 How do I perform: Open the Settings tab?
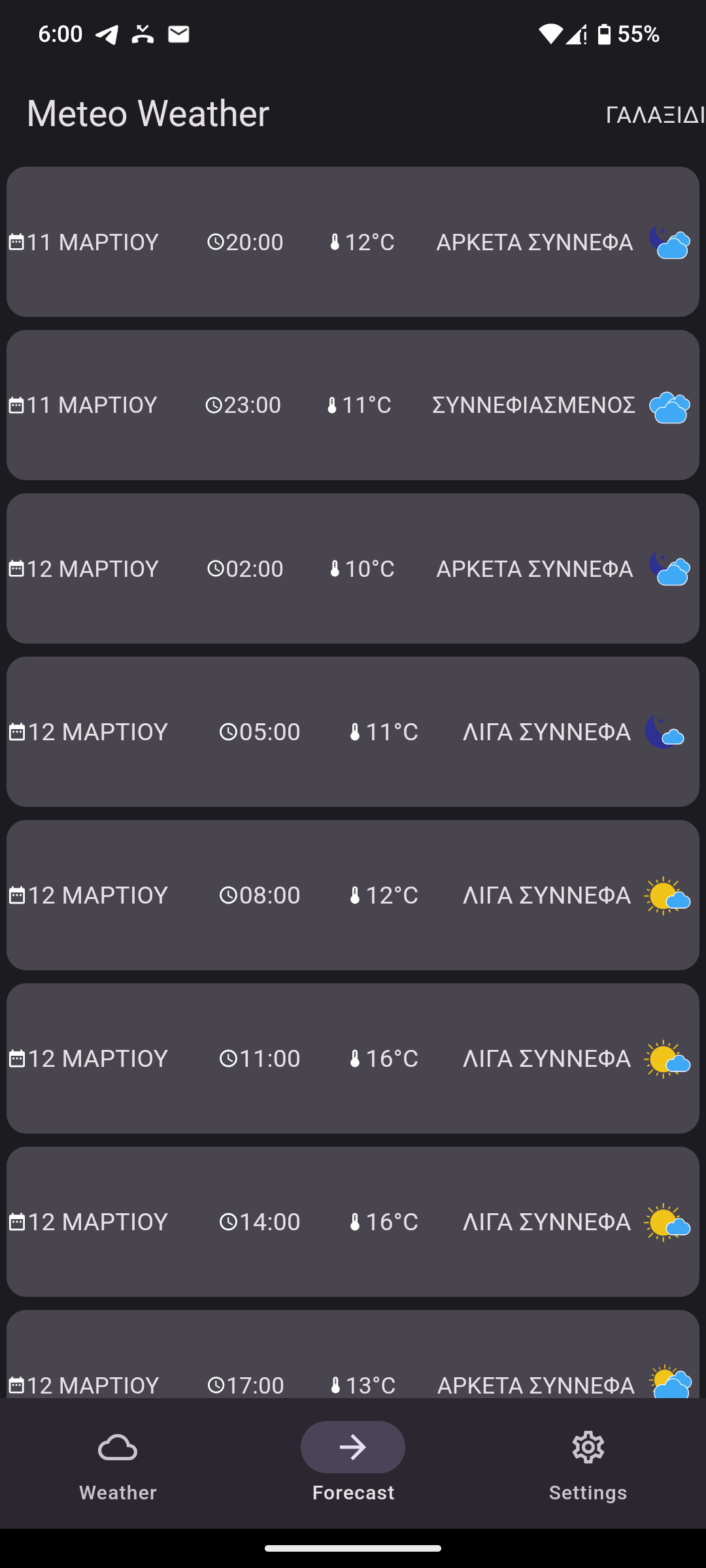[x=588, y=1463]
